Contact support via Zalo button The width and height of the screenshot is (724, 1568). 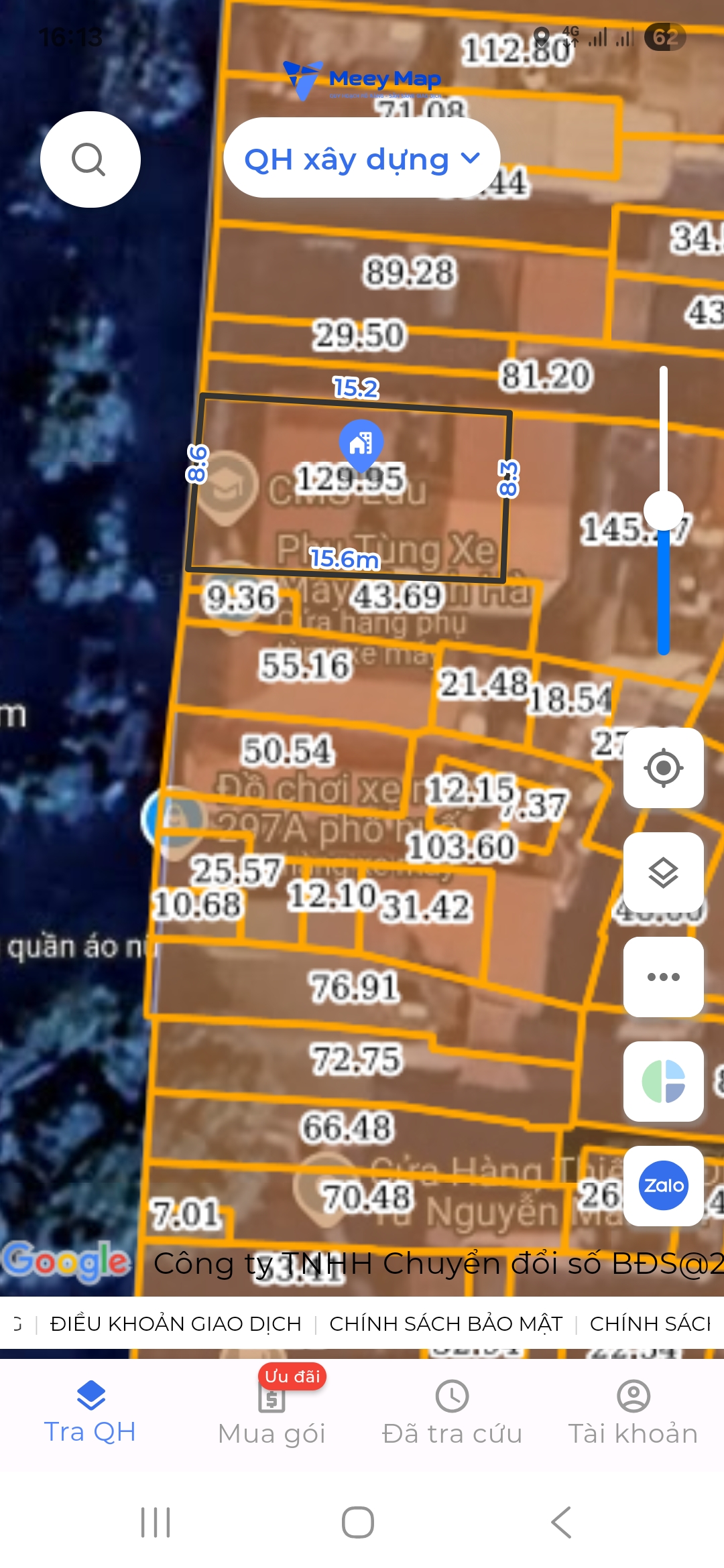pyautogui.click(x=664, y=1186)
